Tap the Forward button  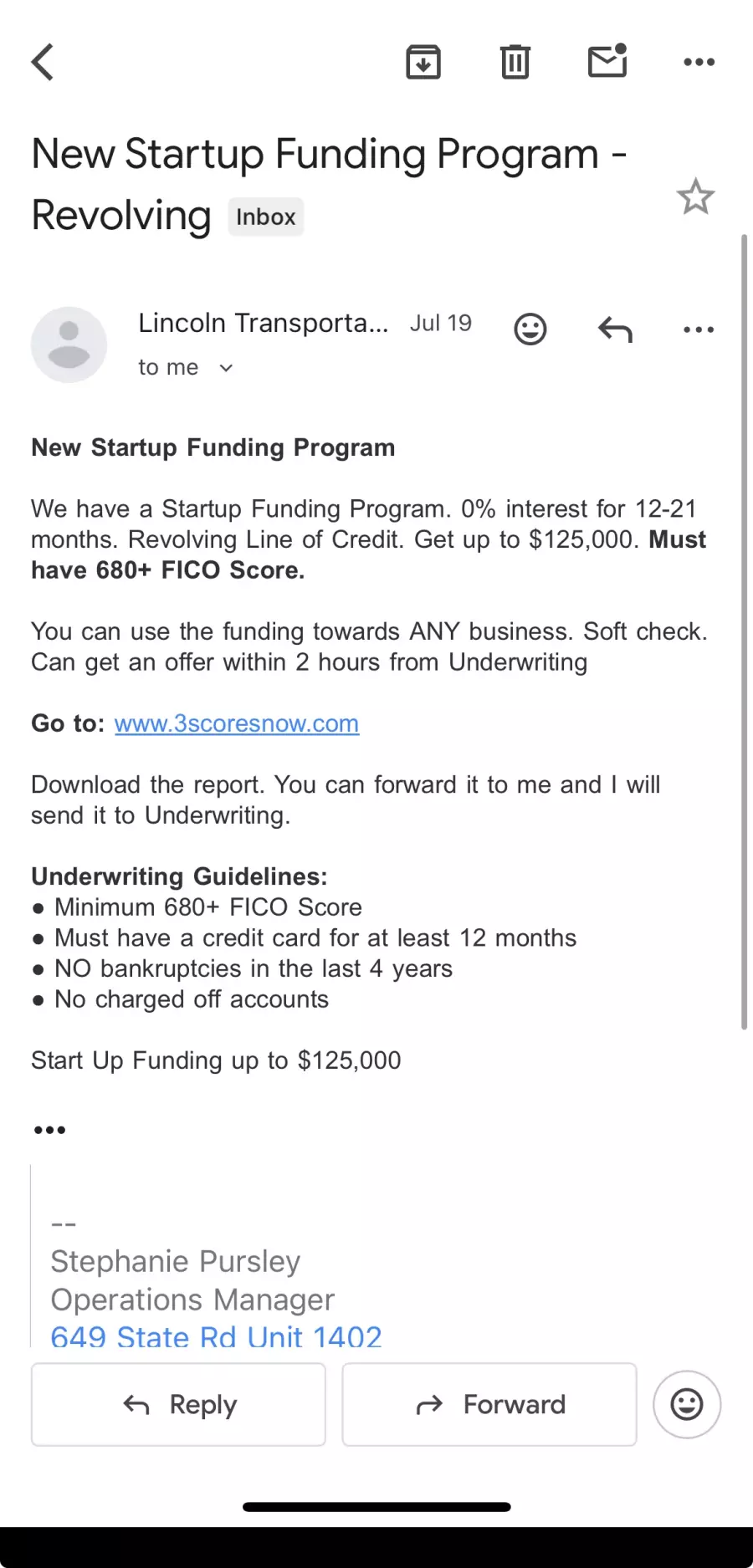click(x=489, y=1404)
